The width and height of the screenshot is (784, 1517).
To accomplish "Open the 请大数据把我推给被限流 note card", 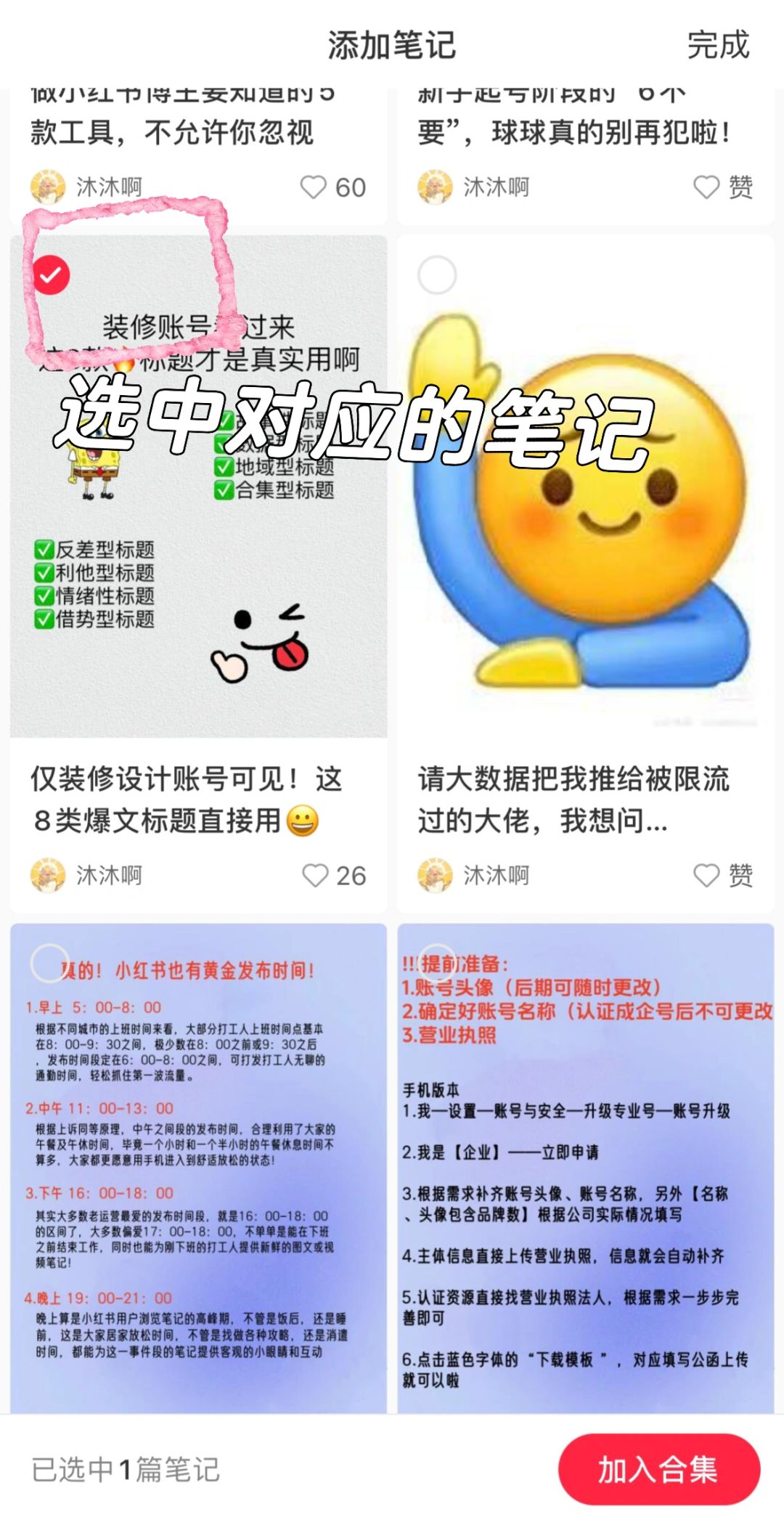I will click(573, 799).
